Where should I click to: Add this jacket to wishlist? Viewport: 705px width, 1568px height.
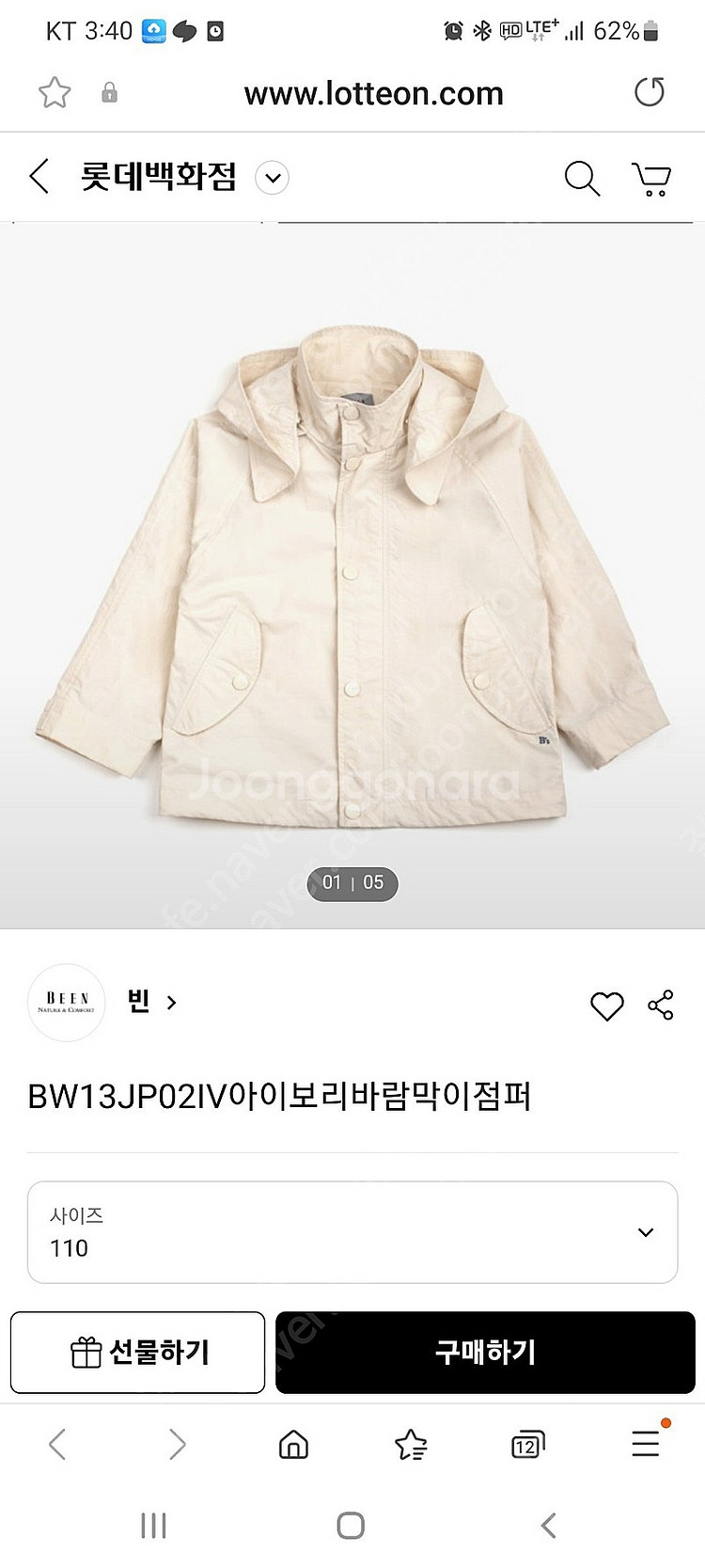[x=606, y=1006]
